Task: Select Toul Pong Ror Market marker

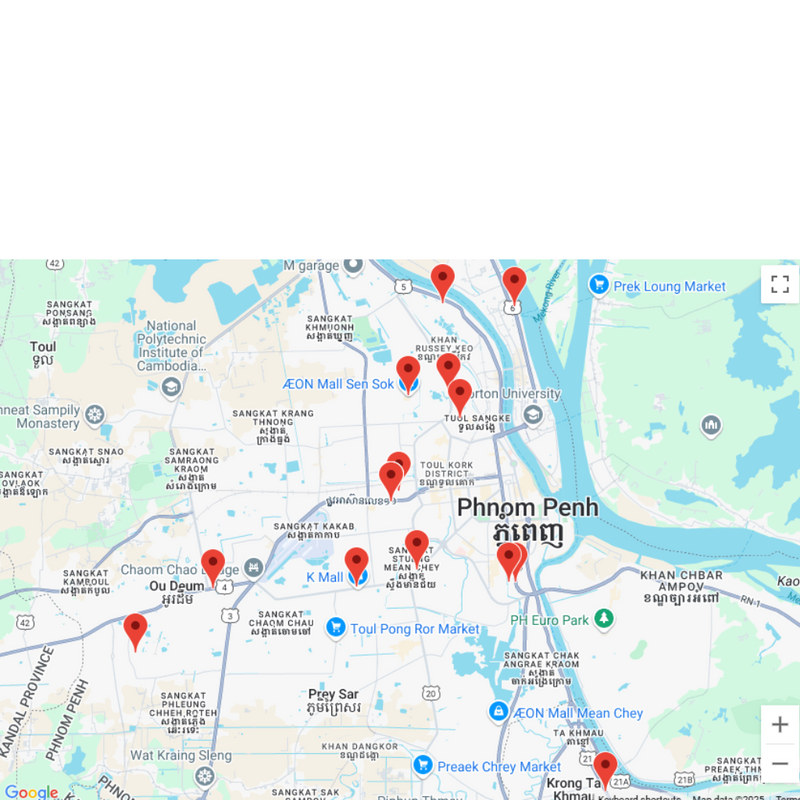Action: click(x=336, y=628)
